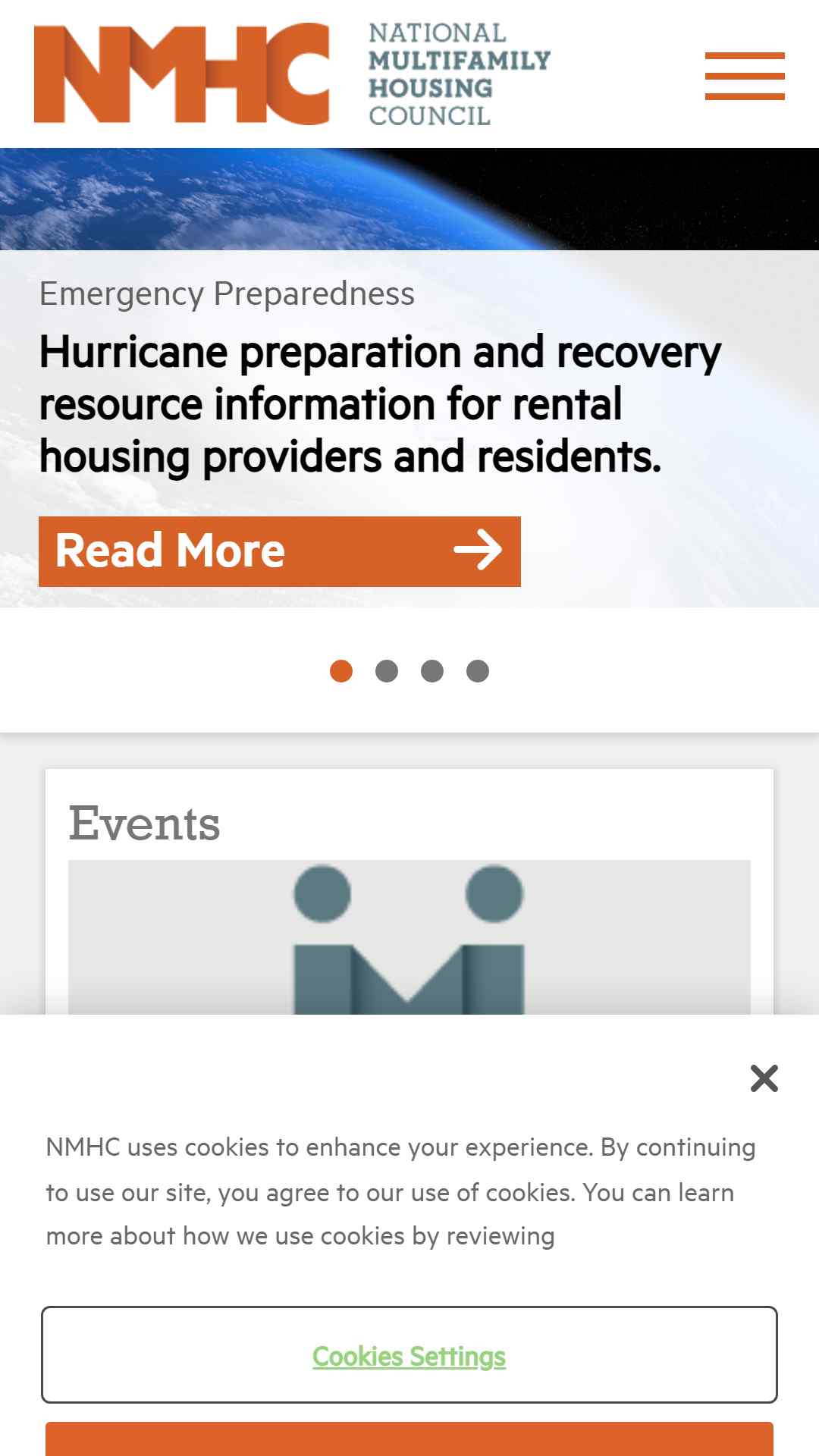Screen dimensions: 819x1456
Task: Dismiss the cookie notice with X
Action: [764, 1078]
